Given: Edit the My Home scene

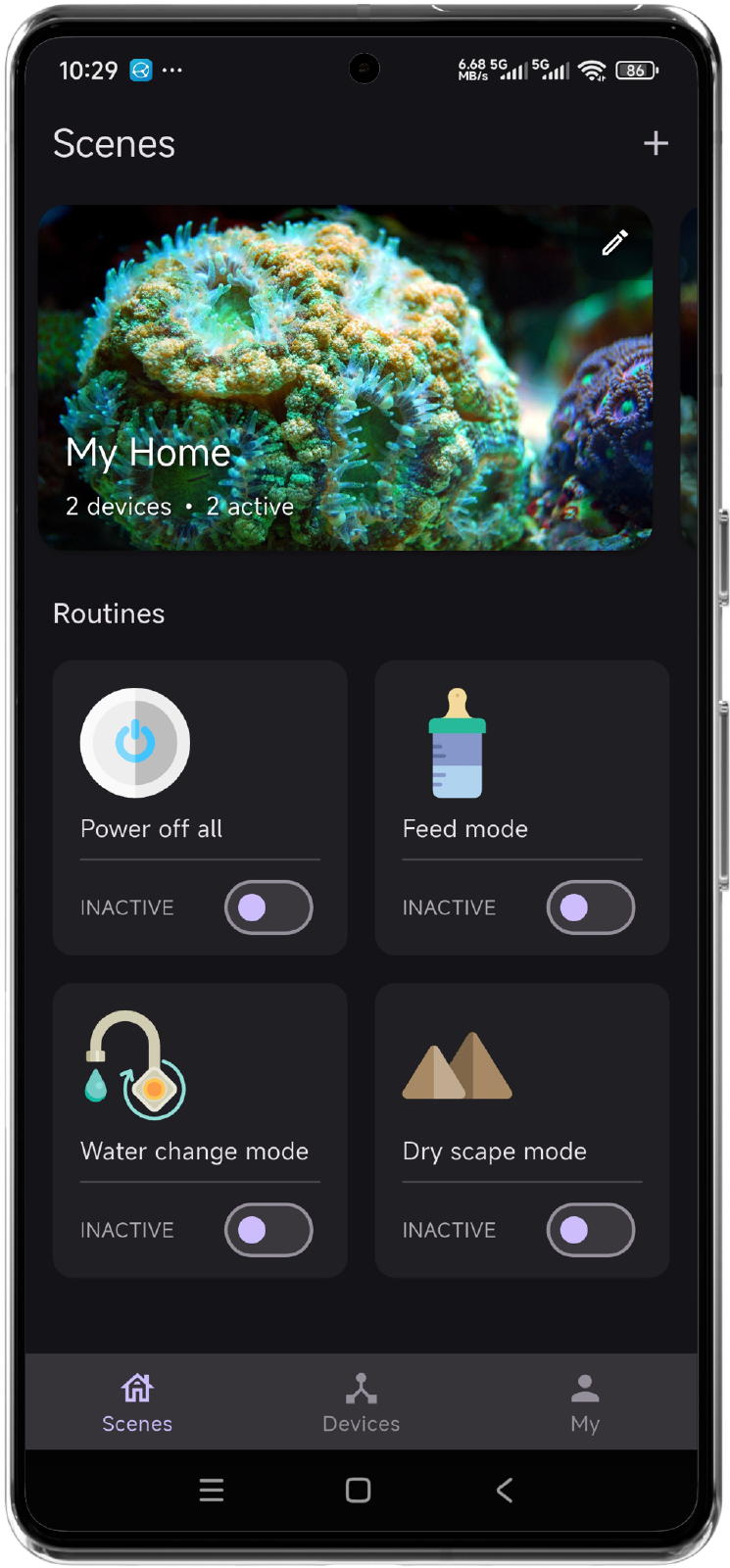Looking at the screenshot, I should (615, 242).
